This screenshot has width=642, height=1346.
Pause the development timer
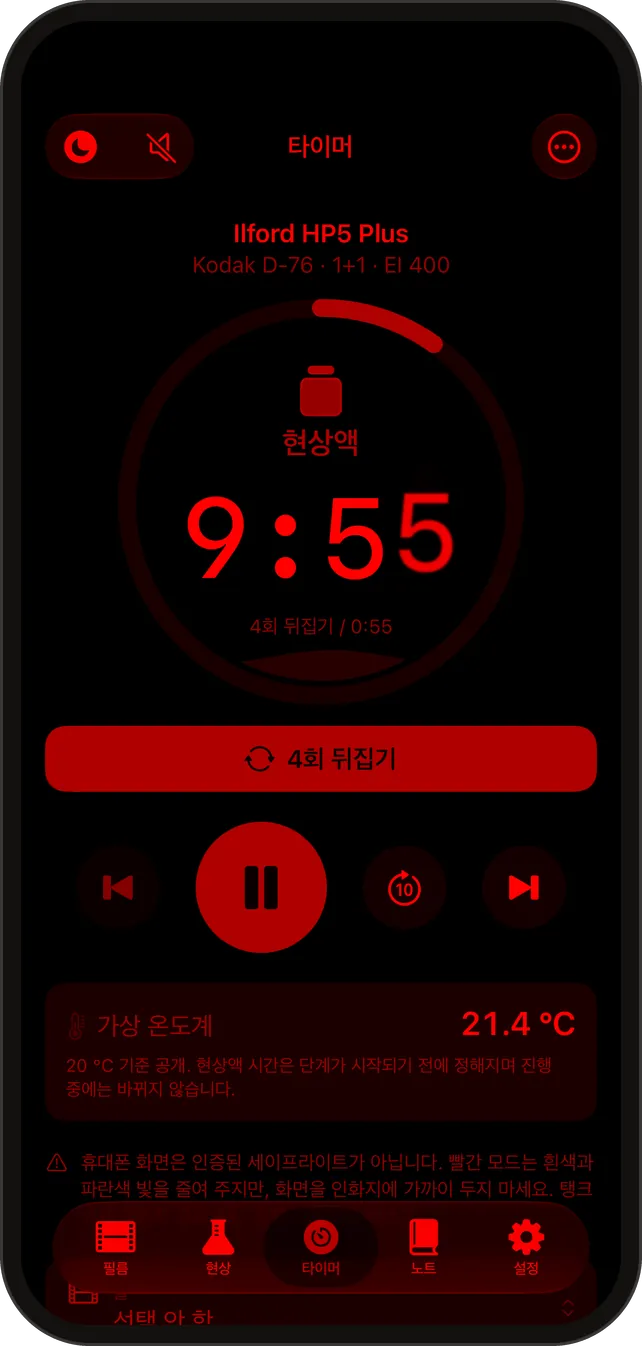click(261, 887)
